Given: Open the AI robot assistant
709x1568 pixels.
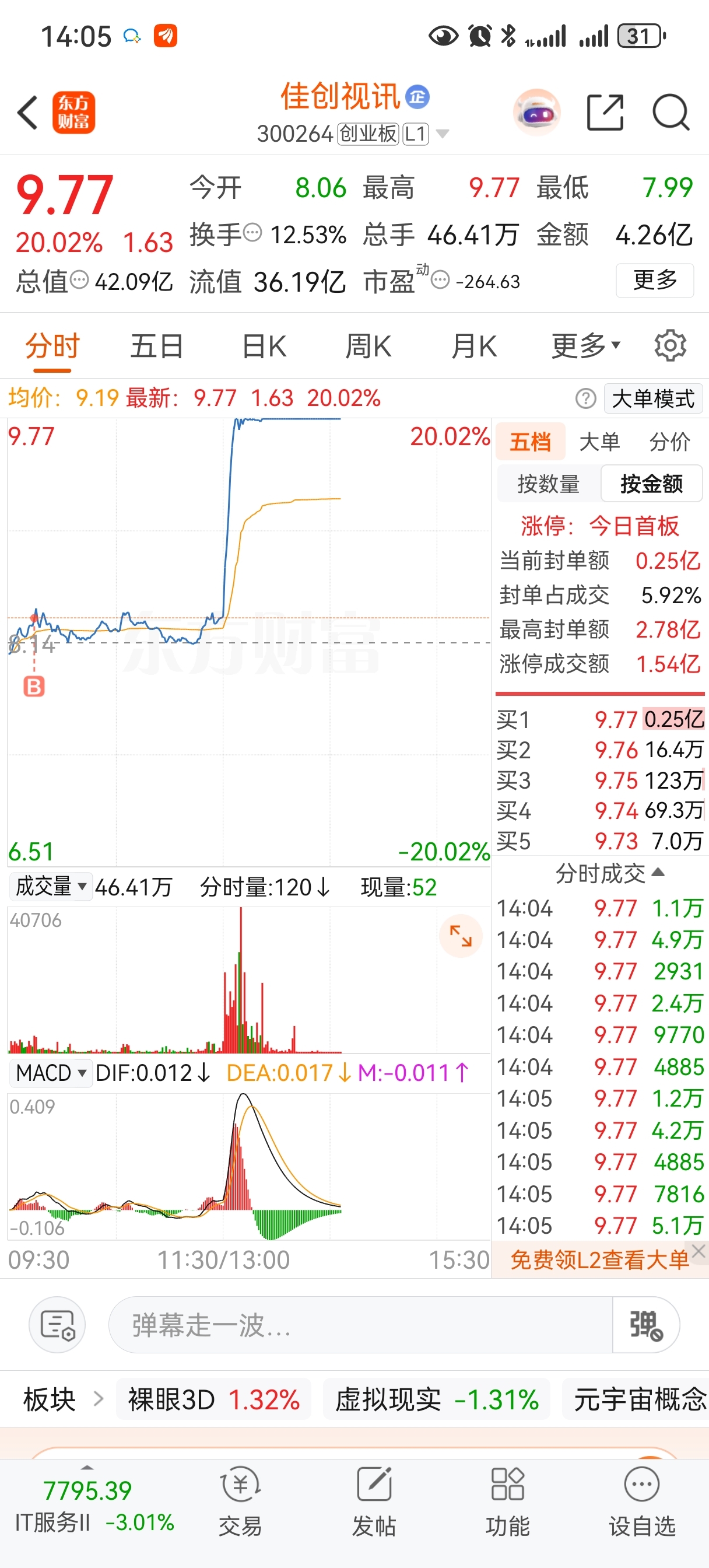Looking at the screenshot, I should [x=537, y=112].
